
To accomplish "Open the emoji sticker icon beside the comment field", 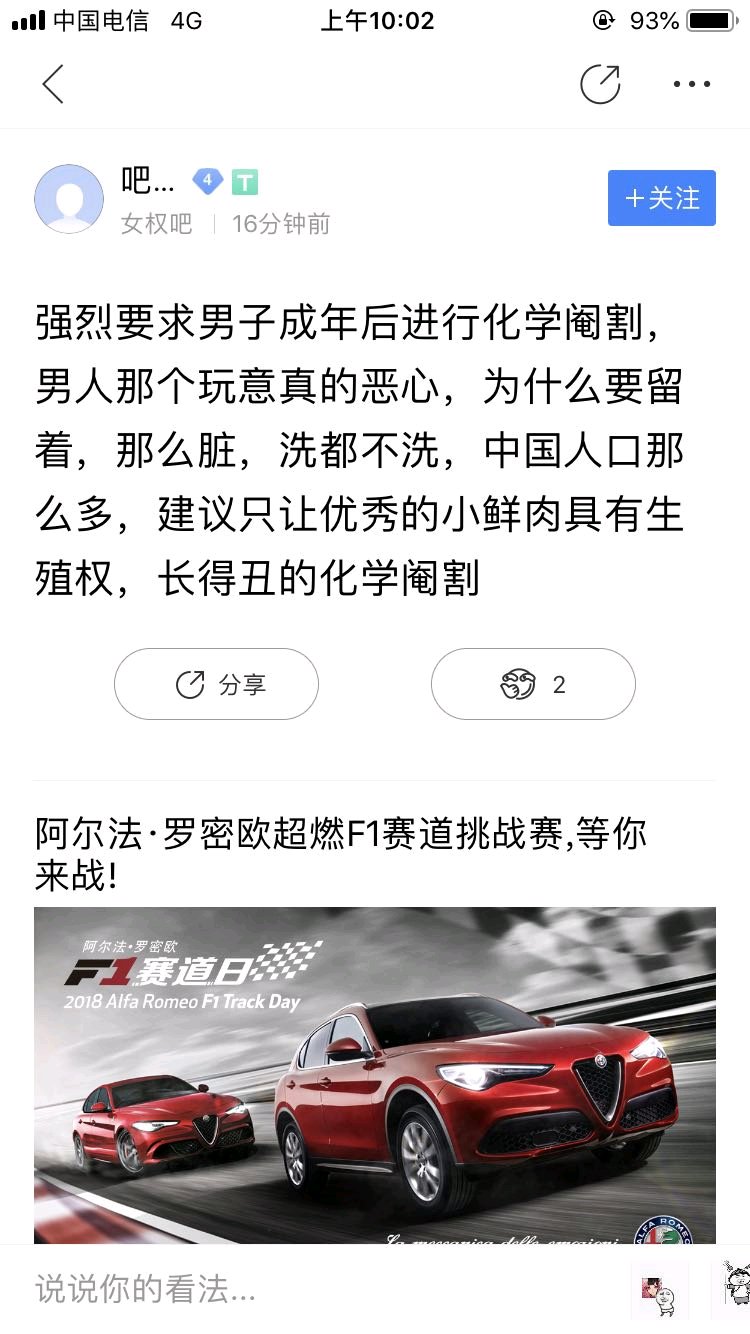I will (x=661, y=1289).
